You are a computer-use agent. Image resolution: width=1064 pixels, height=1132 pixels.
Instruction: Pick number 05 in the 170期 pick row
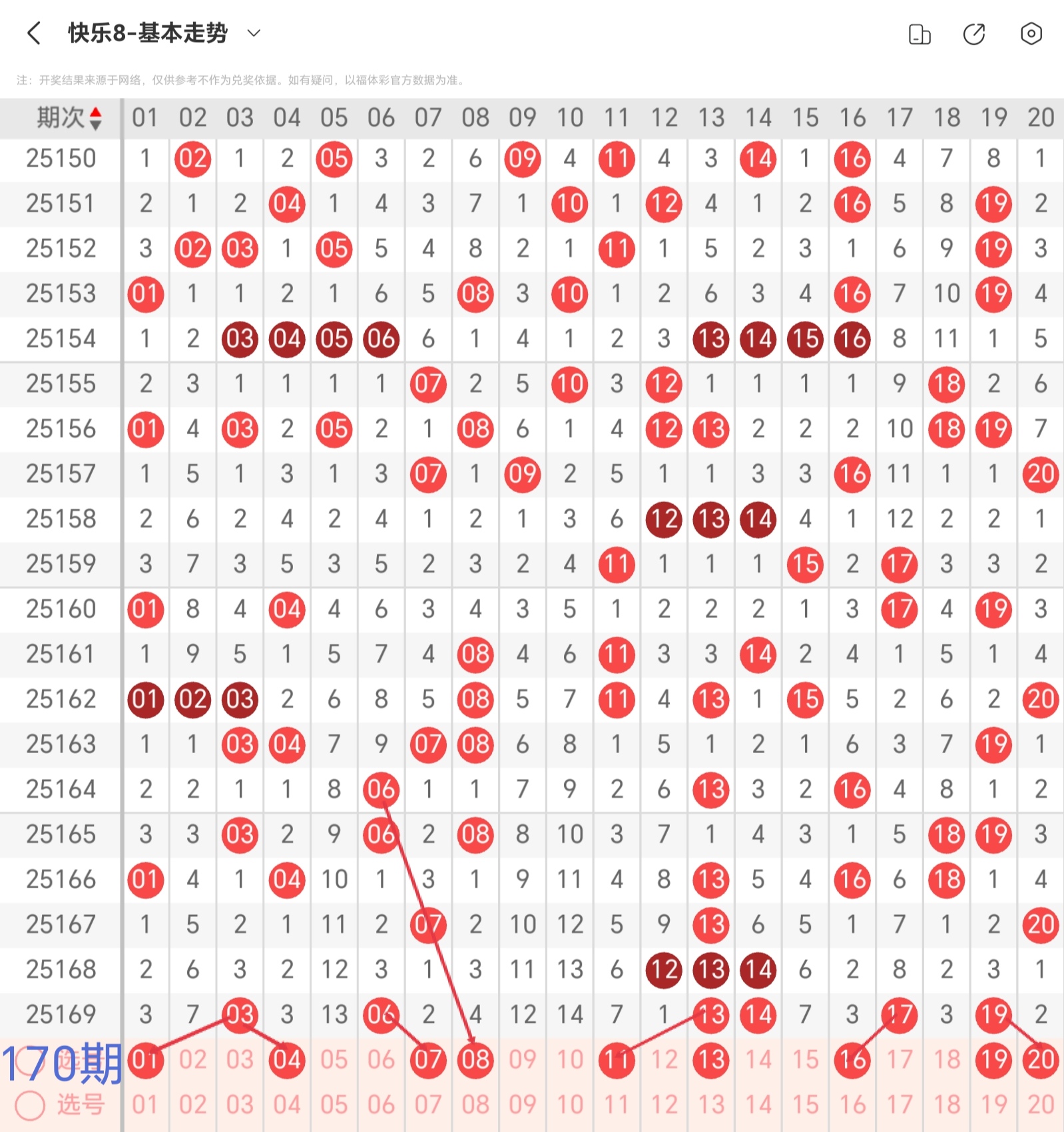(334, 1059)
